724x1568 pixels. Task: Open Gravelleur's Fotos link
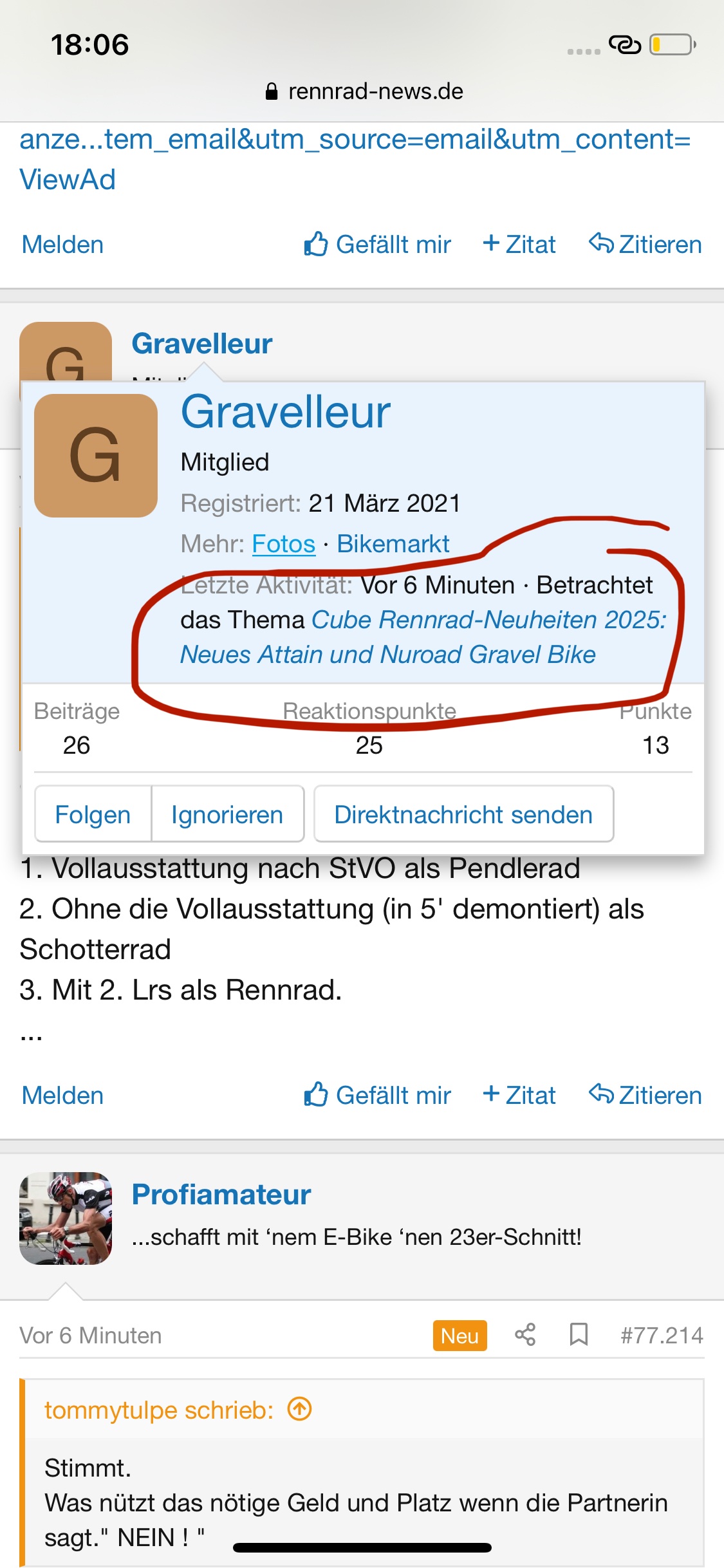coord(283,544)
